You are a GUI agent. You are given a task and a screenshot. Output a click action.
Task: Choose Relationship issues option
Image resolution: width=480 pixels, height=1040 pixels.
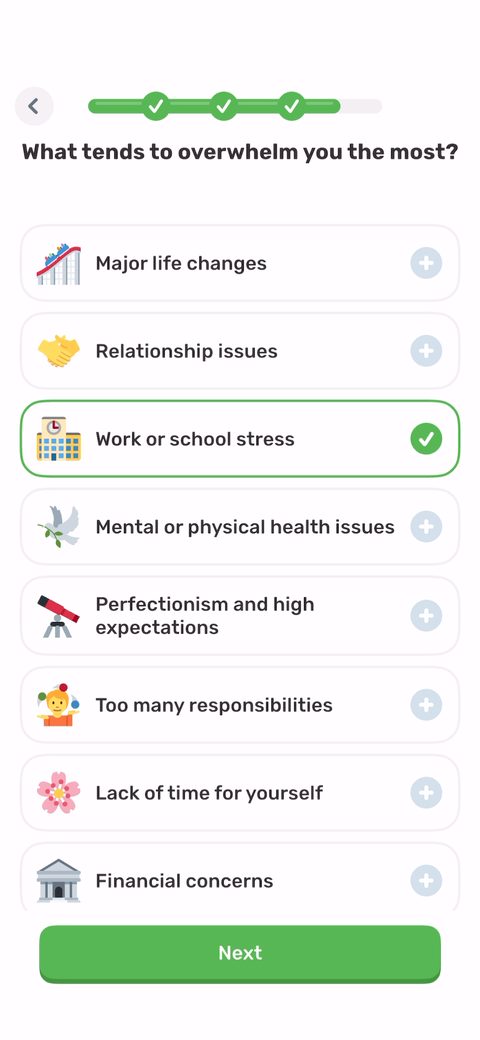tap(240, 351)
